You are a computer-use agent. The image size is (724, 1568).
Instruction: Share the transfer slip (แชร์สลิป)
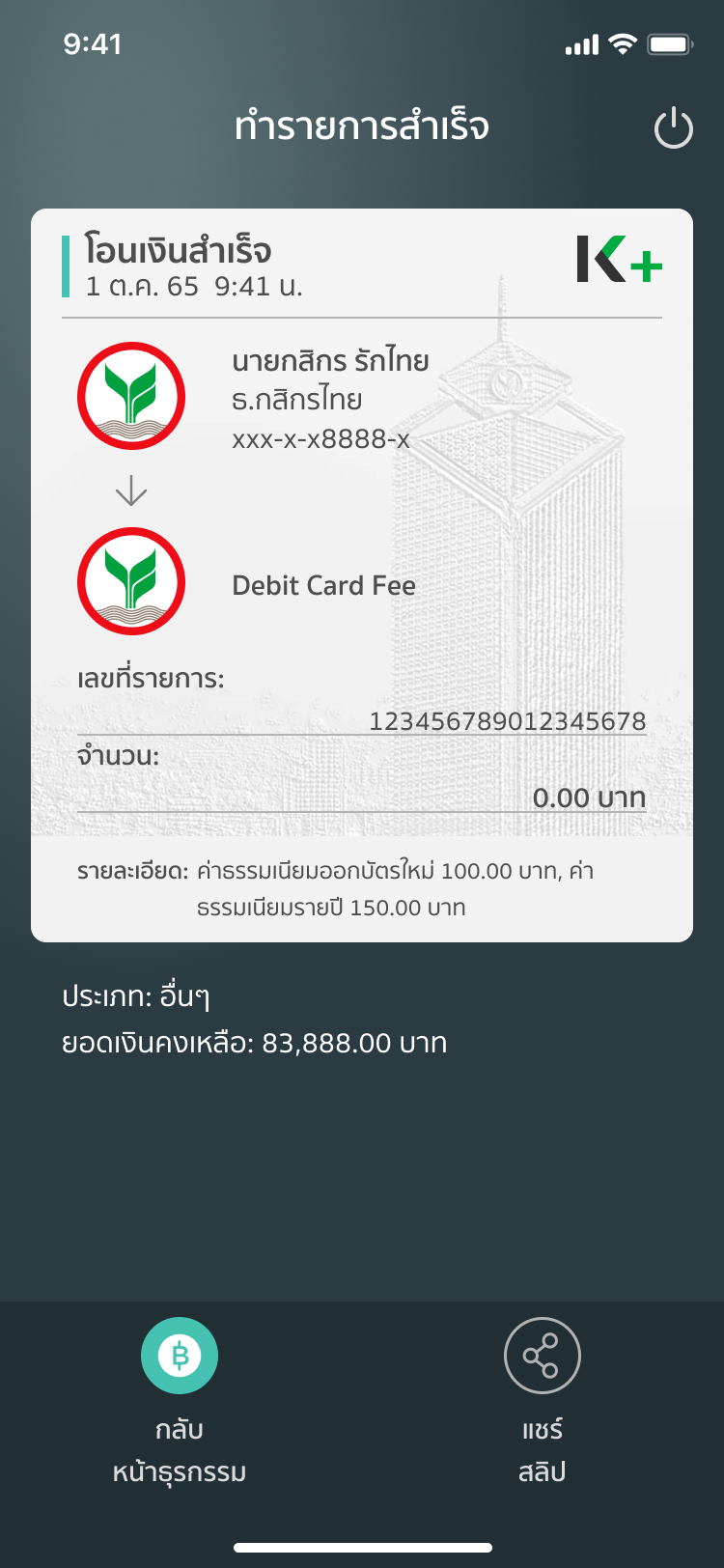[x=542, y=1356]
